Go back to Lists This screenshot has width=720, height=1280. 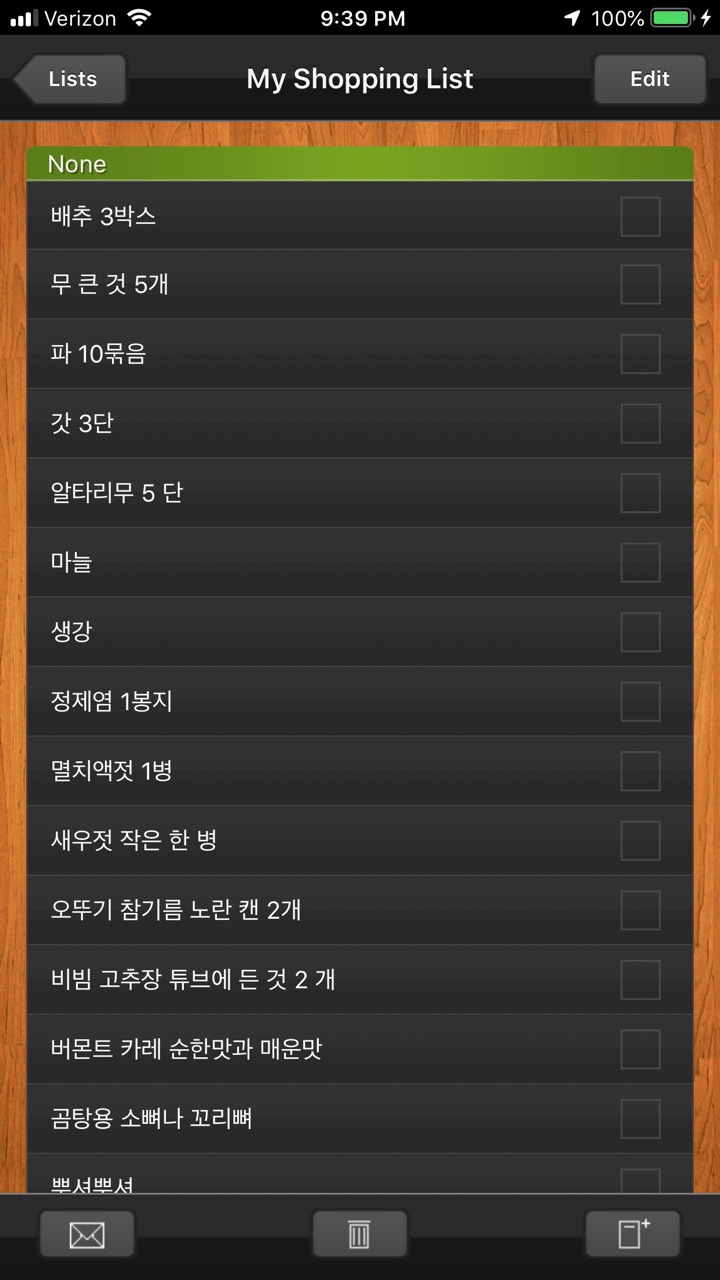(71, 79)
